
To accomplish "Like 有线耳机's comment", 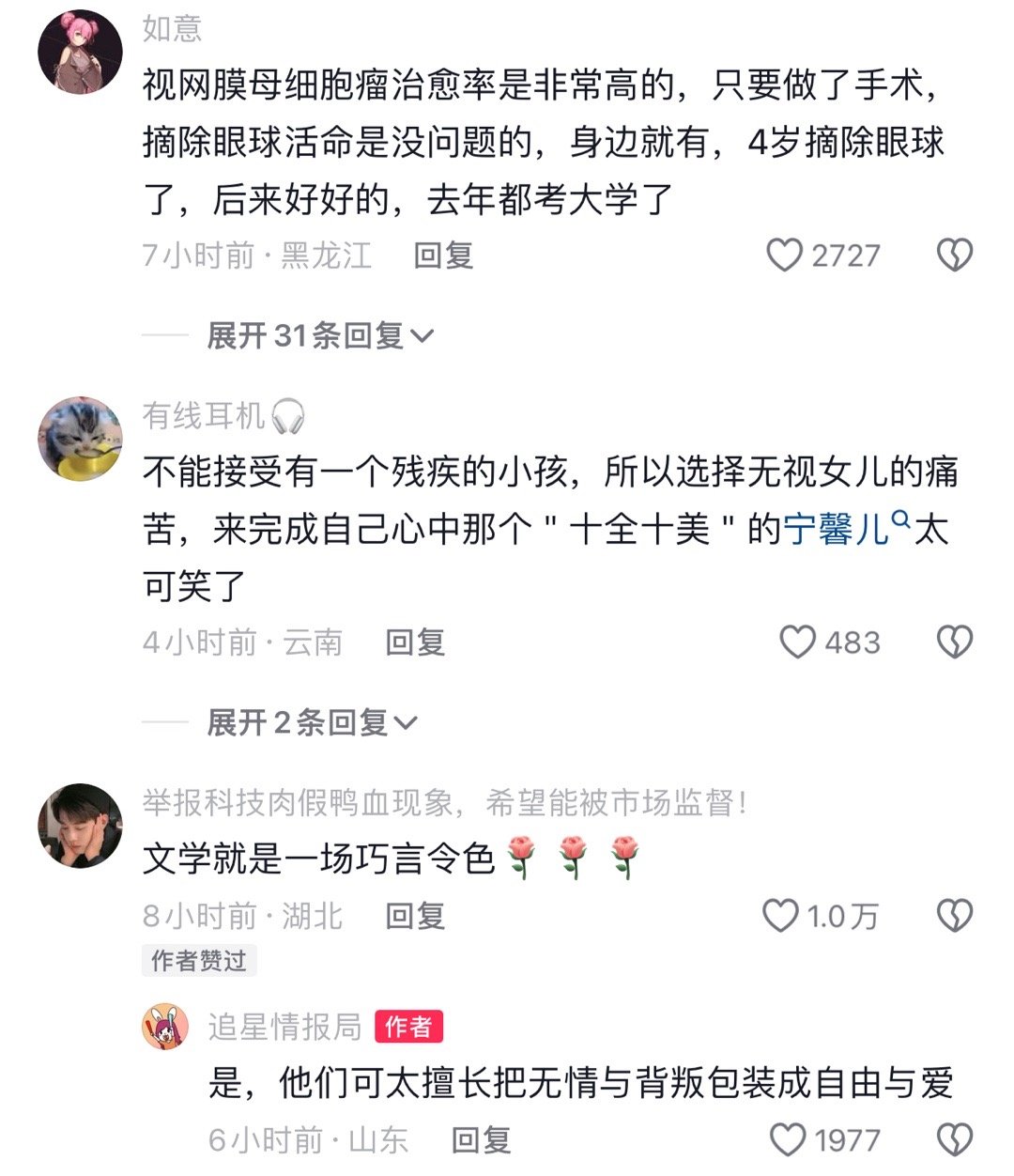I will tap(798, 642).
